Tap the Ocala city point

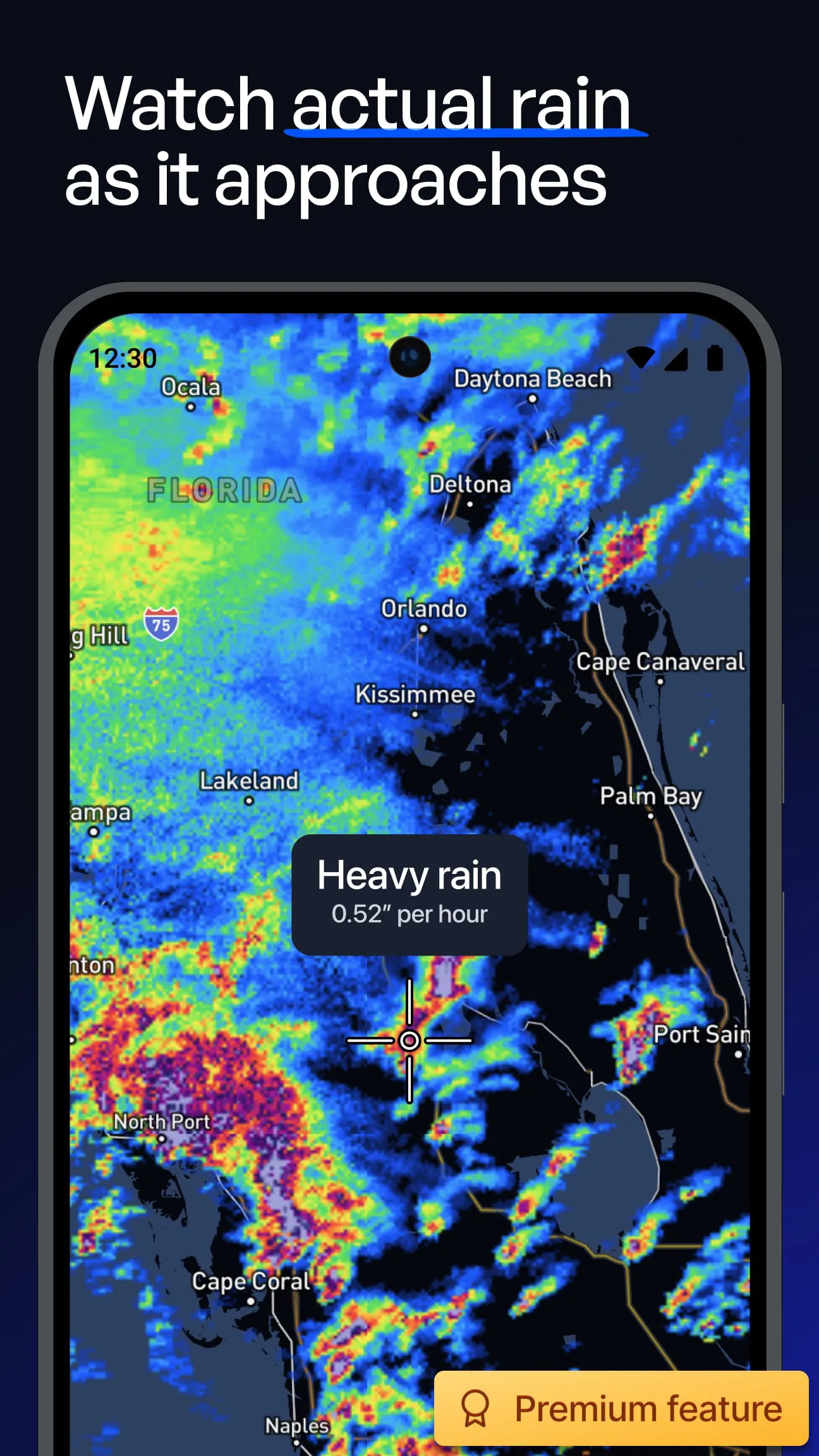point(190,407)
